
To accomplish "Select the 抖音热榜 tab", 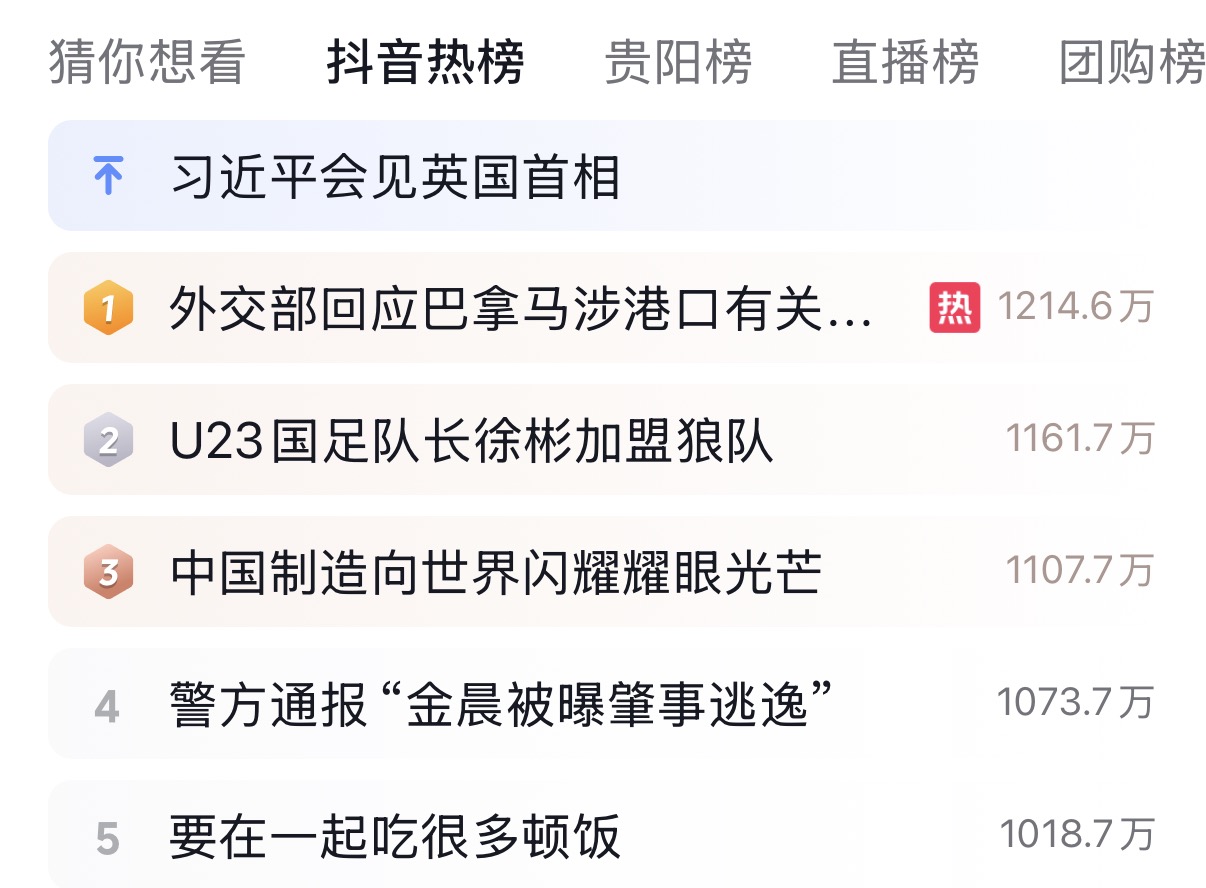I will pos(425,63).
